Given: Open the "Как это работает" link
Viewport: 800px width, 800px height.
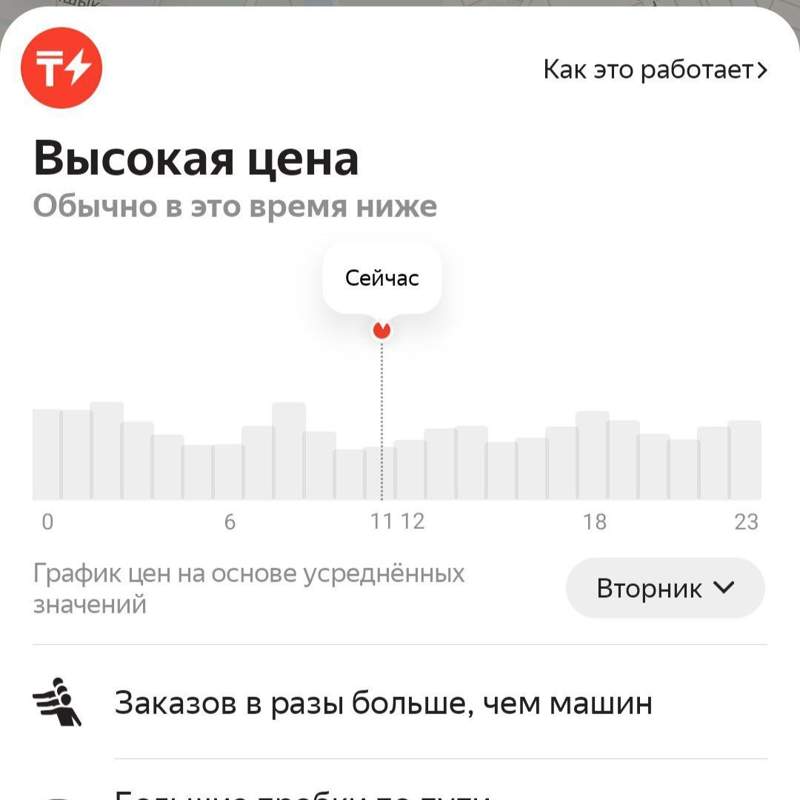Looking at the screenshot, I should pyautogui.click(x=655, y=70).
